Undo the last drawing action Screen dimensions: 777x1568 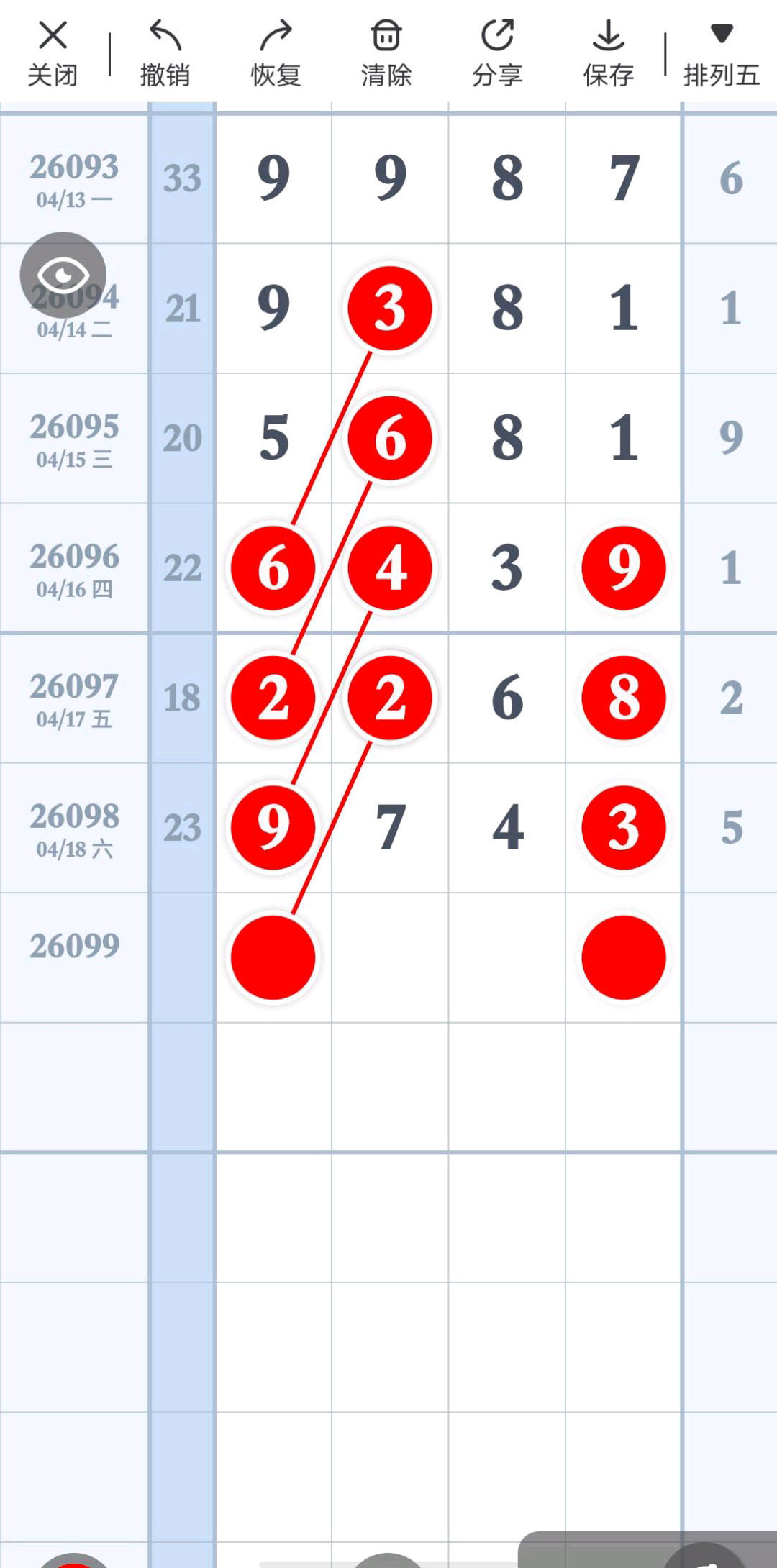[x=165, y=53]
